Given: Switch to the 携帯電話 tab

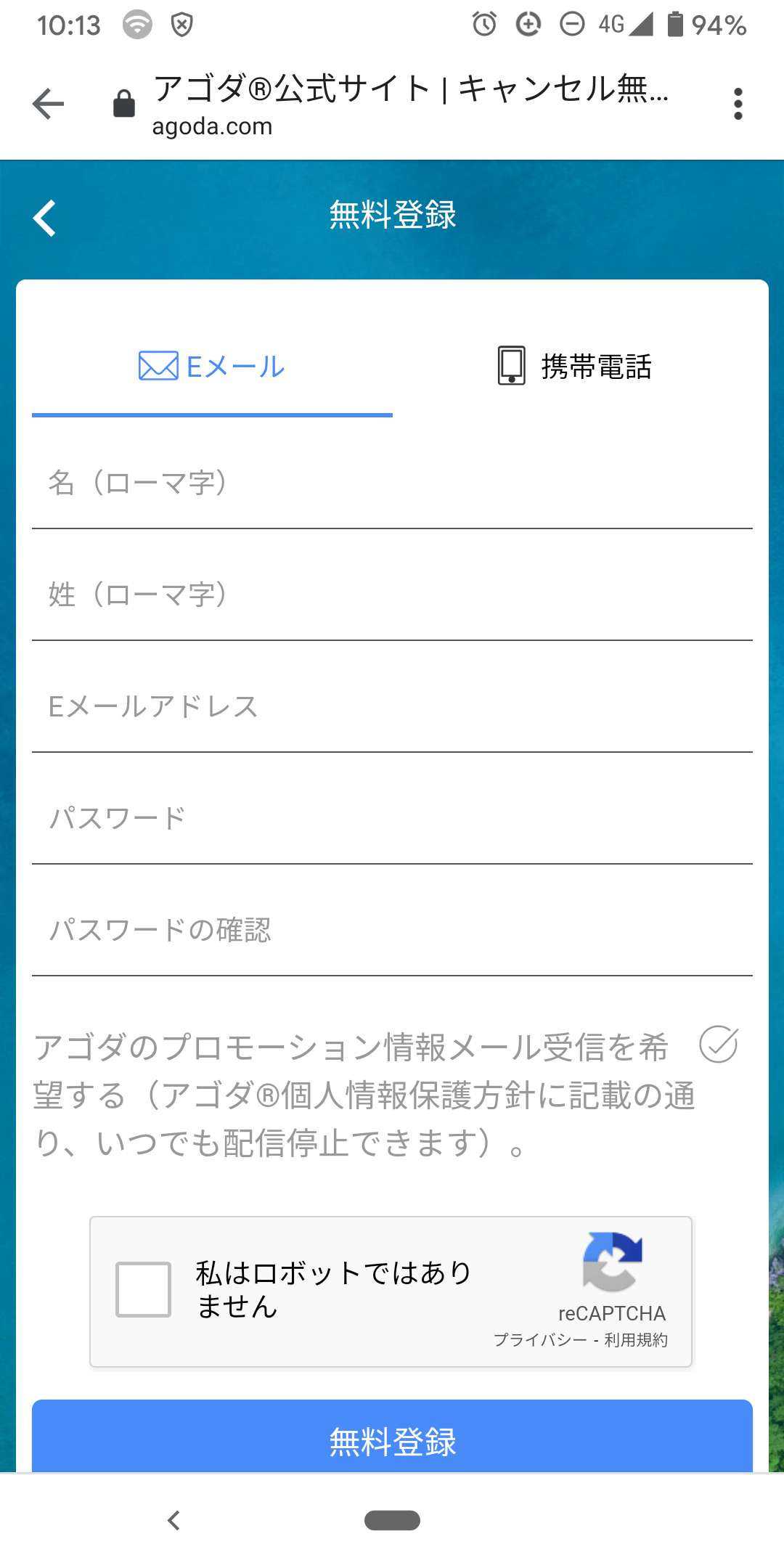Looking at the screenshot, I should [x=573, y=367].
